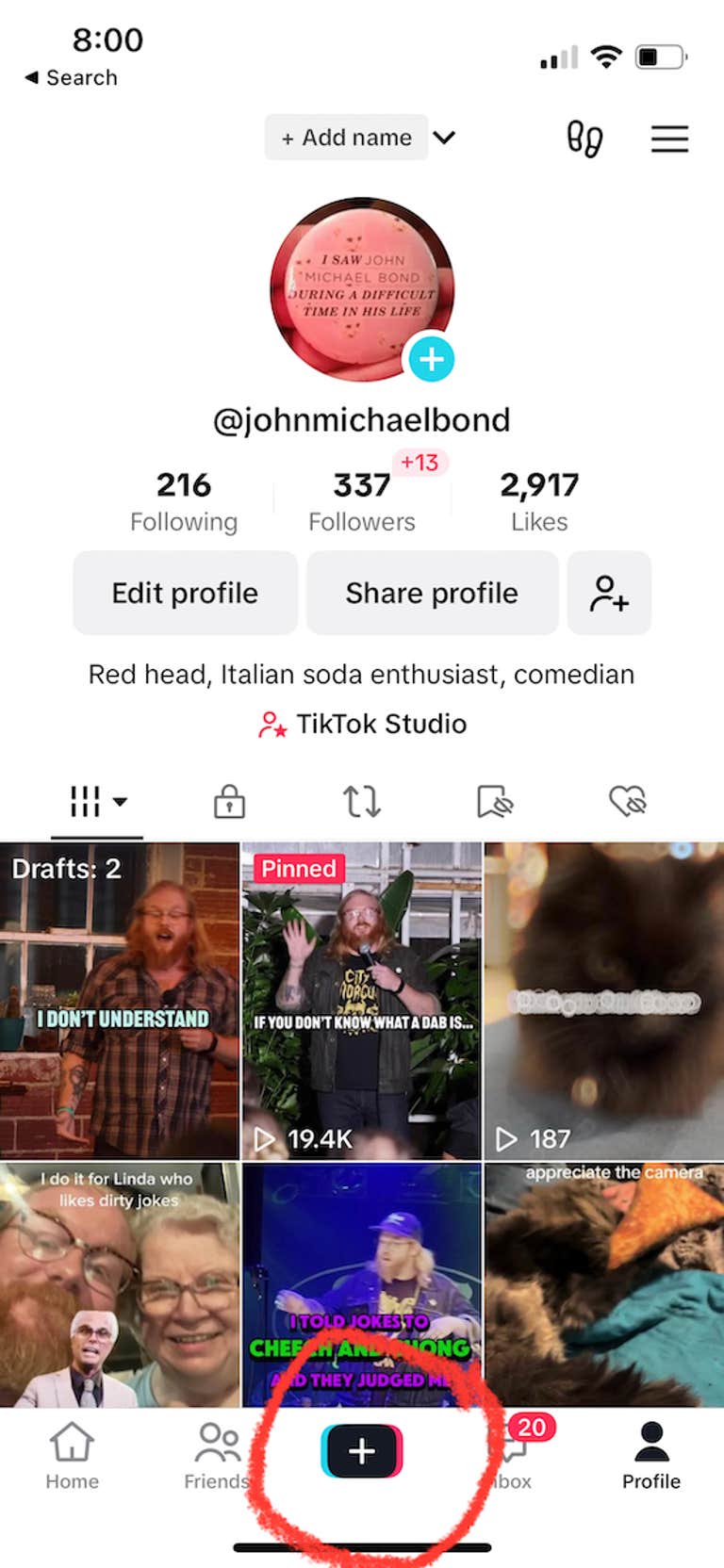Play the cat video with 187 views

(x=603, y=1000)
